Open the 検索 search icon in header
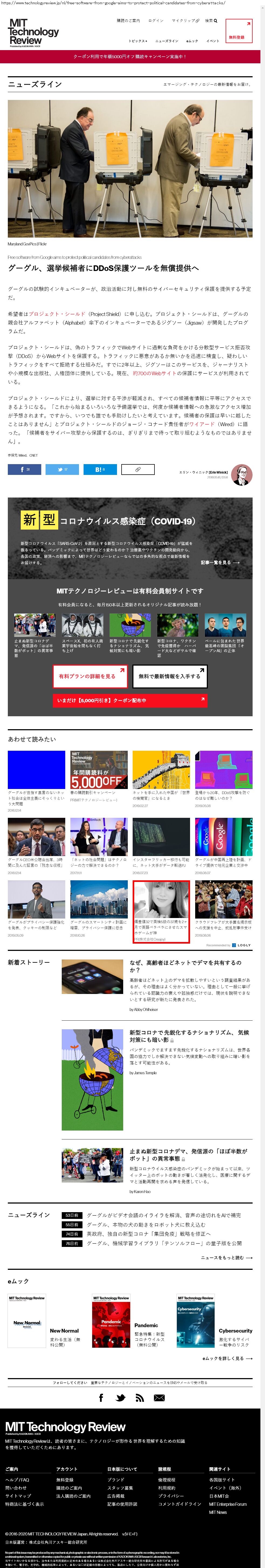 (211, 21)
